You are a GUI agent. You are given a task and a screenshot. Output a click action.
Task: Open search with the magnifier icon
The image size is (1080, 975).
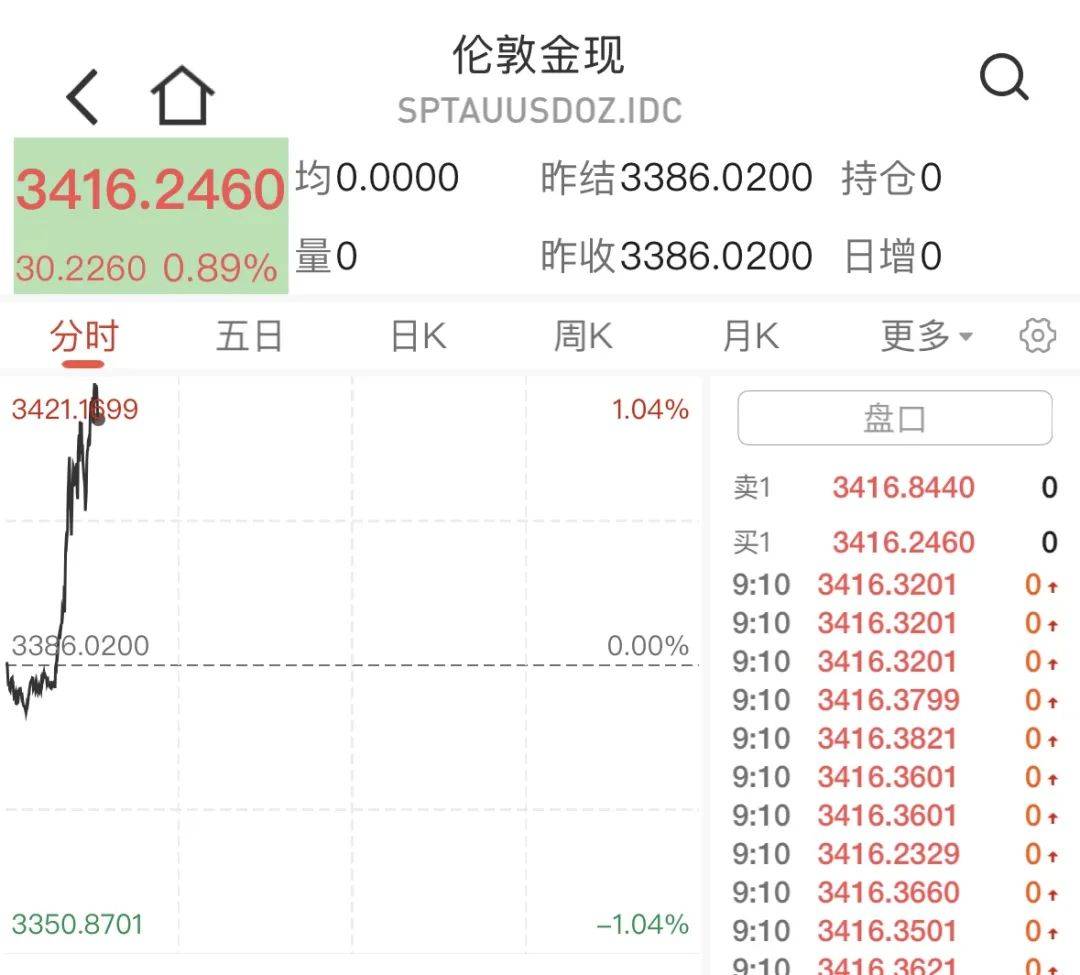tap(1003, 77)
